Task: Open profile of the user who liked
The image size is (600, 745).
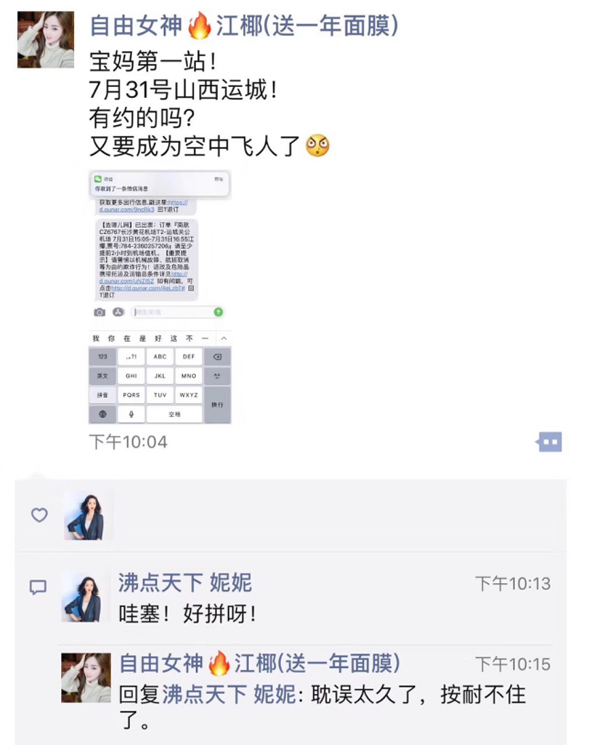Action: pos(88,516)
